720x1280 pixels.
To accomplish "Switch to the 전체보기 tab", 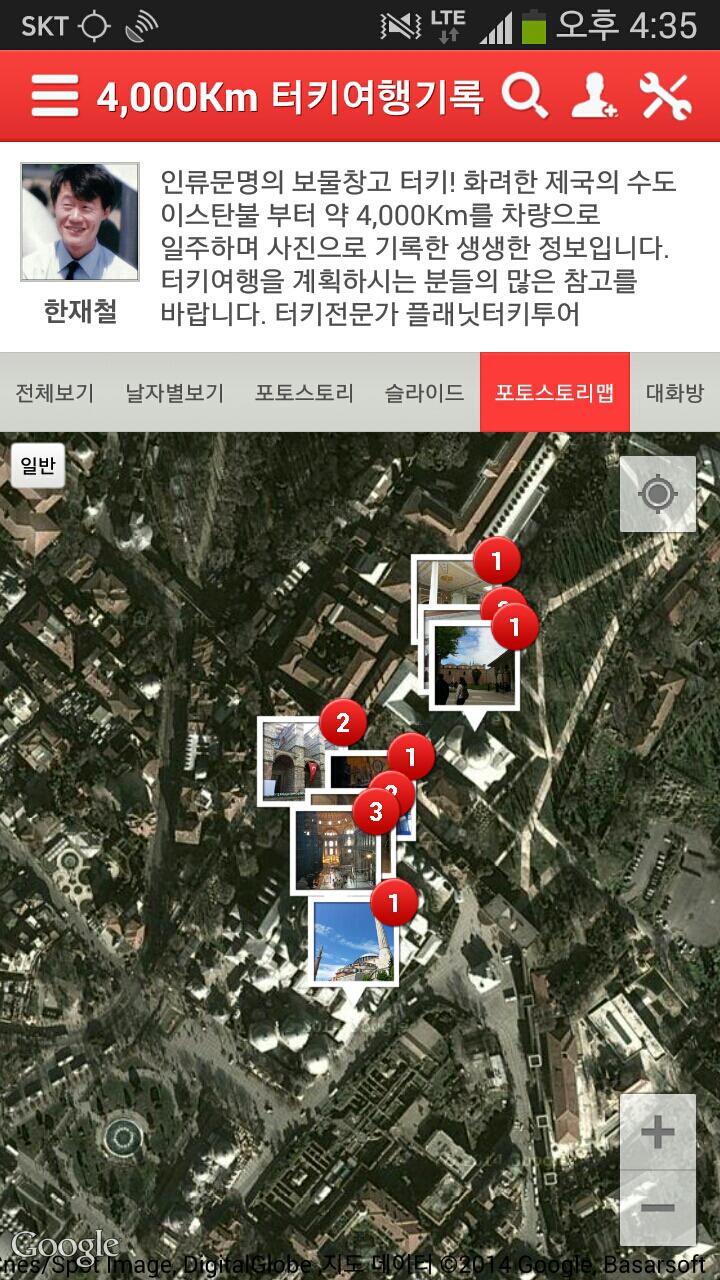I will (54, 393).
